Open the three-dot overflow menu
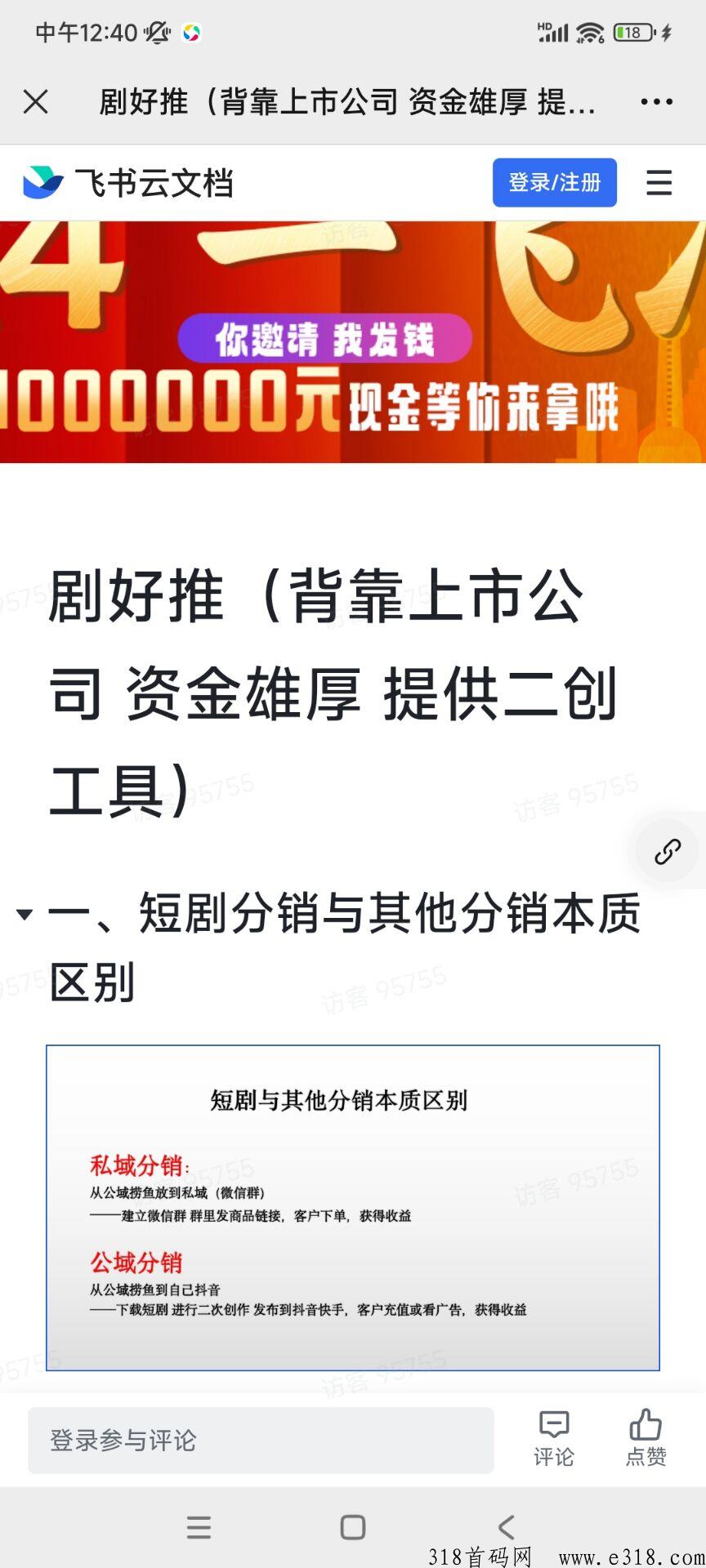 click(x=656, y=102)
